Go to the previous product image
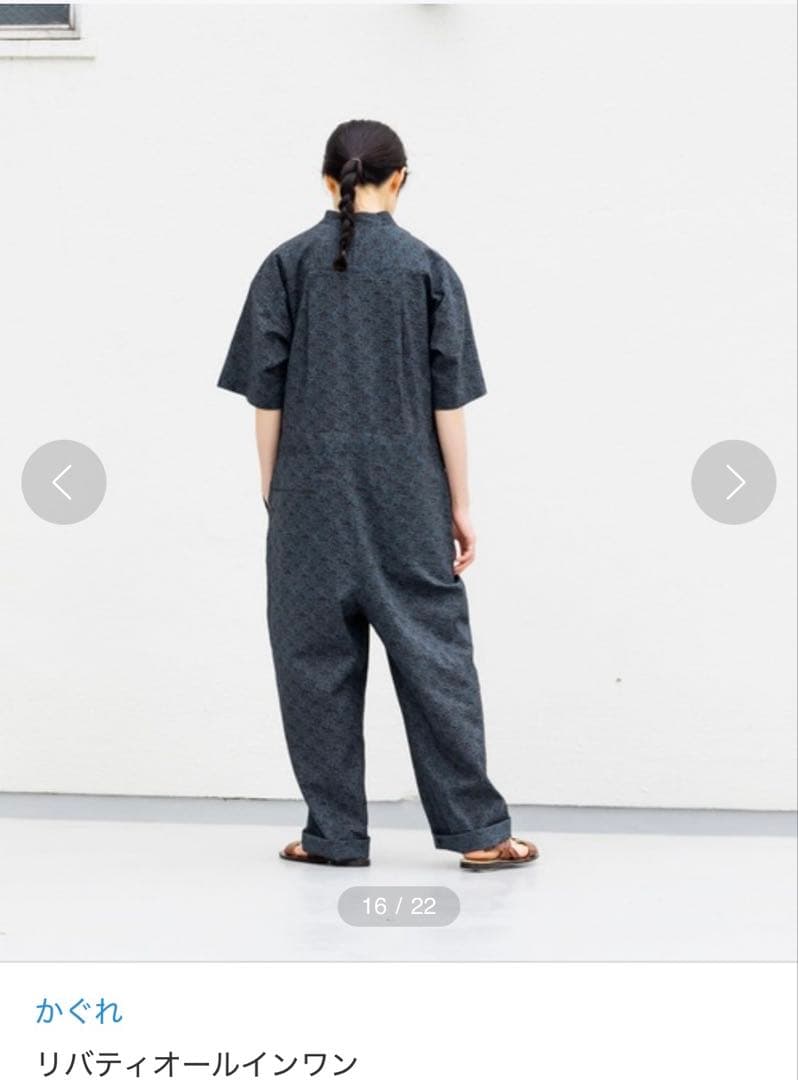The width and height of the screenshot is (798, 1080). (63, 482)
